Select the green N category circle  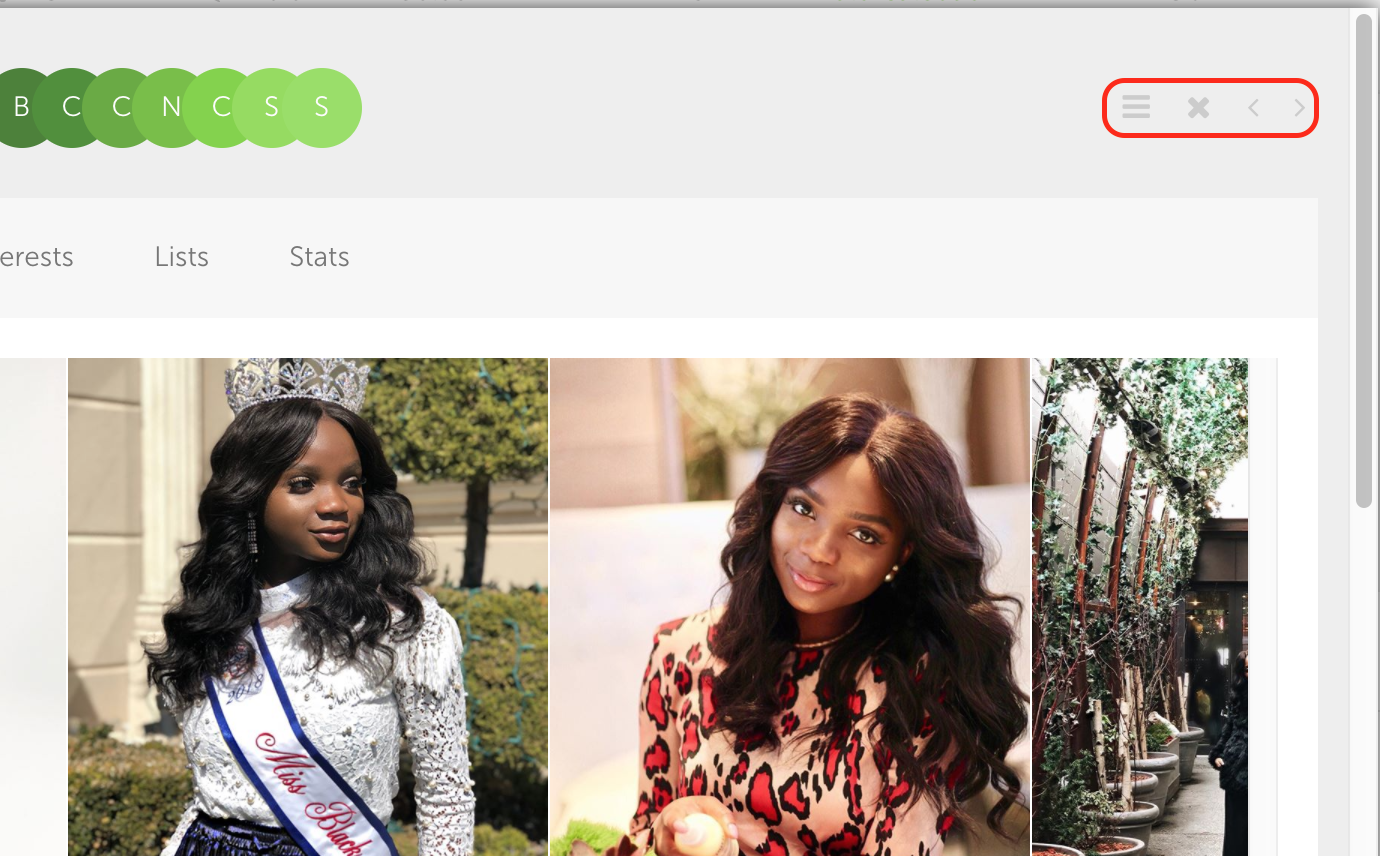(171, 108)
